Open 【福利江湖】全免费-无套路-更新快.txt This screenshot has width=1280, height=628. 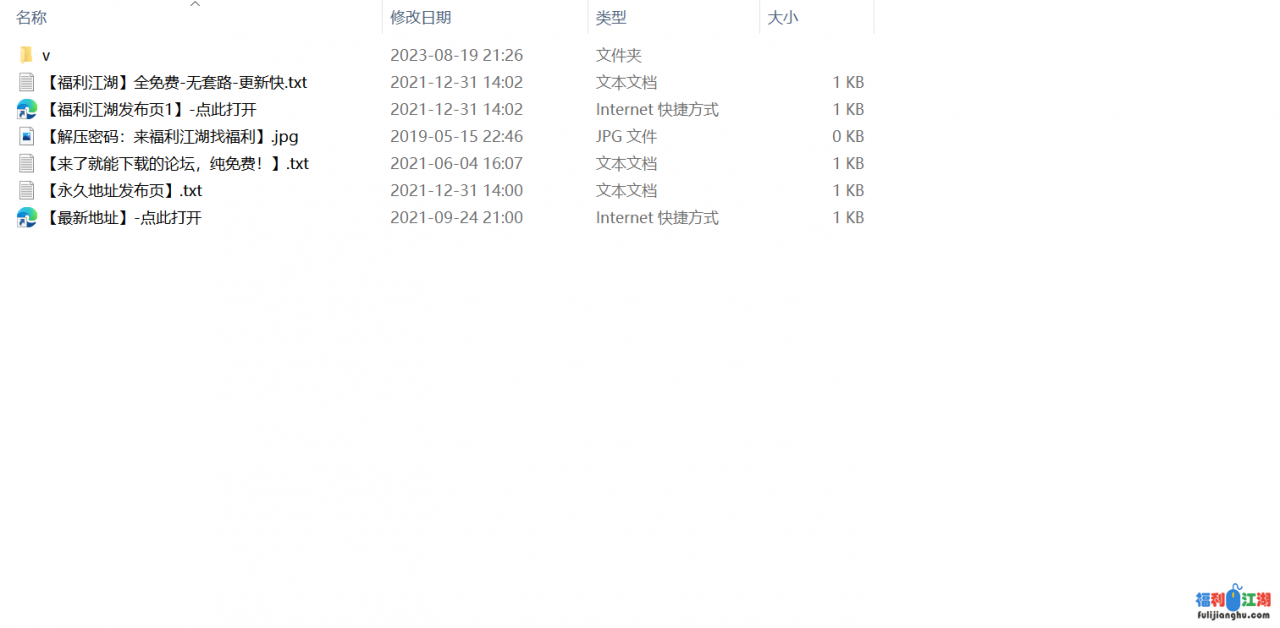[175, 82]
